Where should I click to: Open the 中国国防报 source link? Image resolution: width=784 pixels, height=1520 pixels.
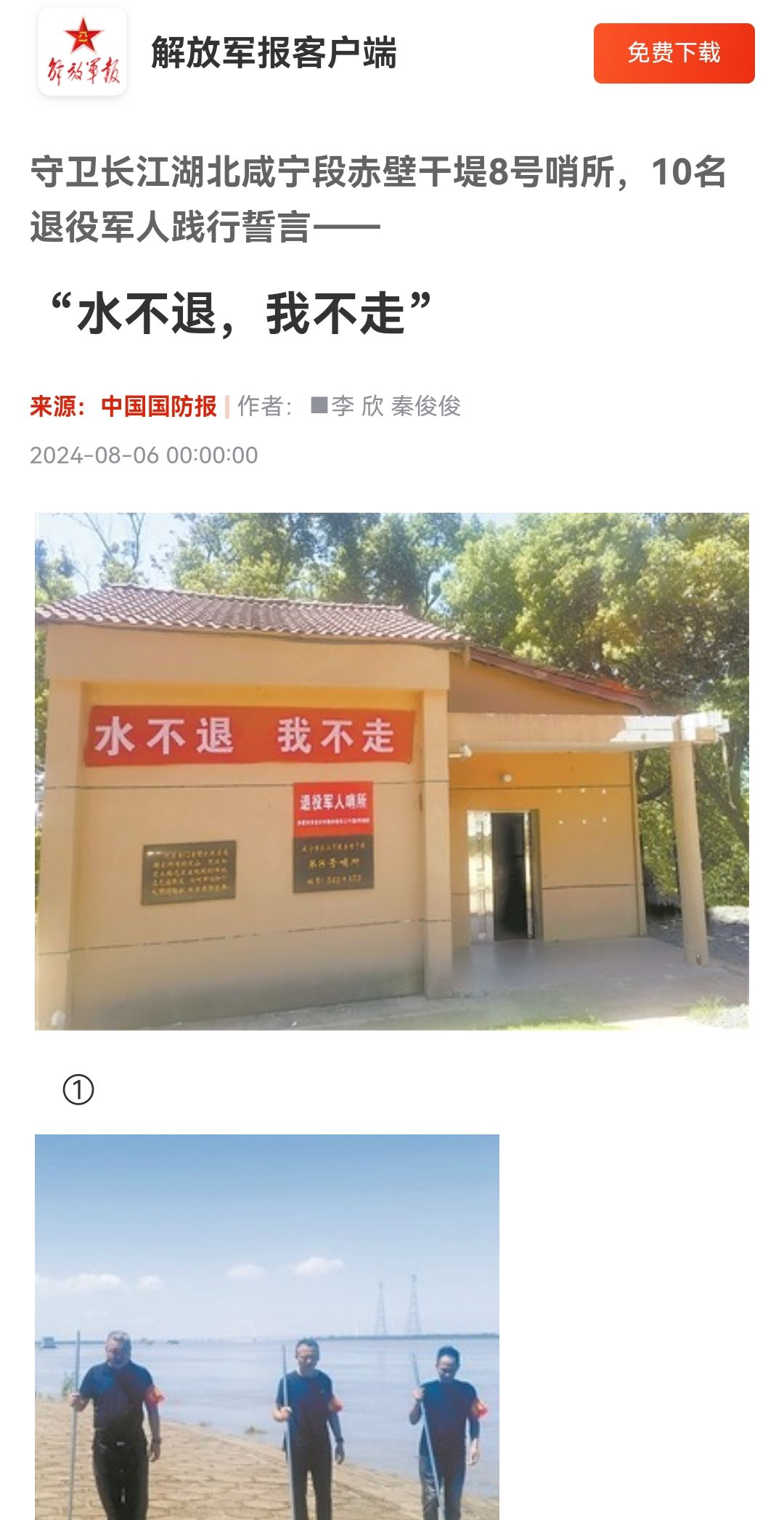click(159, 406)
